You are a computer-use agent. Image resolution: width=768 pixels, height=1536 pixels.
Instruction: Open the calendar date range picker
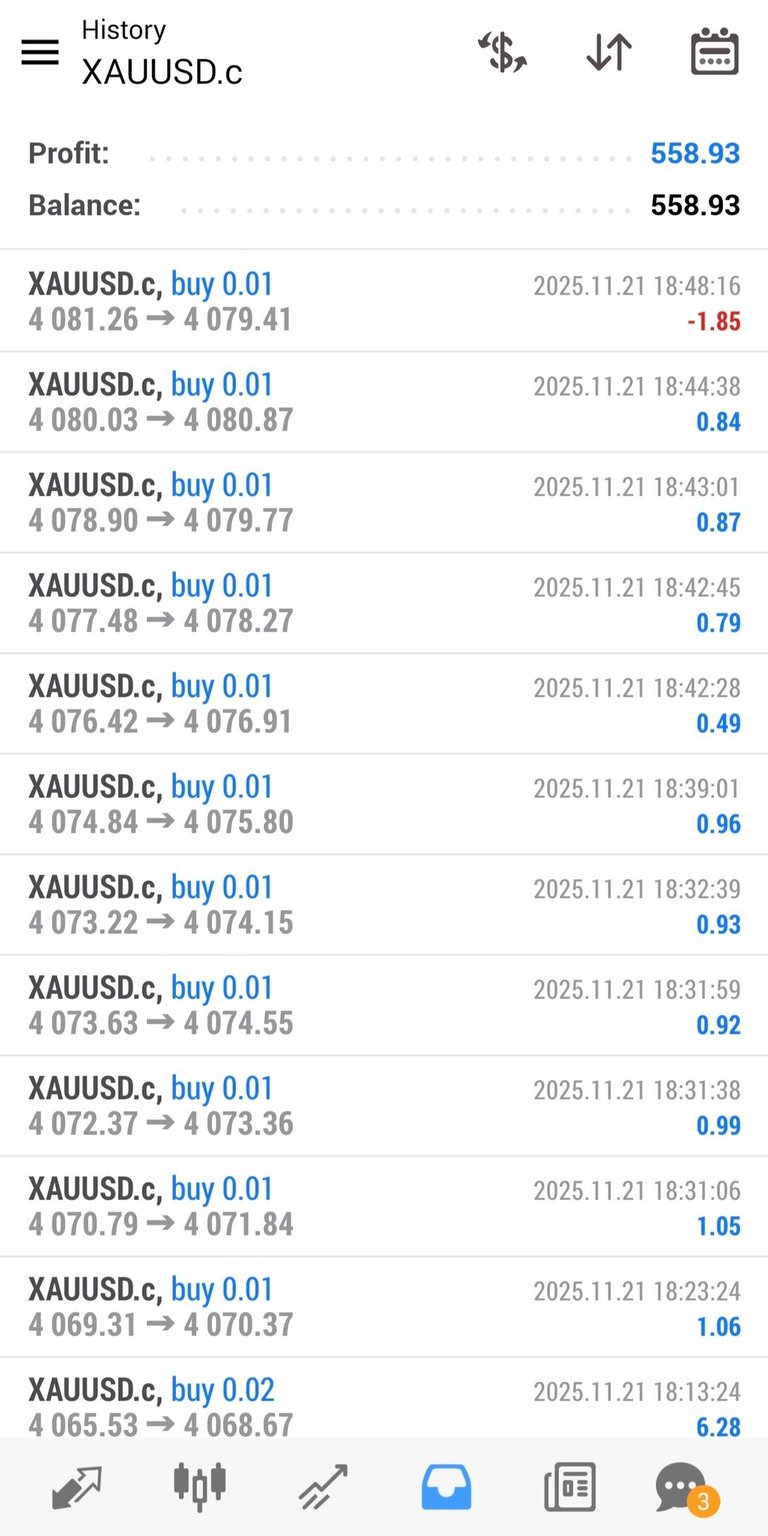point(715,53)
